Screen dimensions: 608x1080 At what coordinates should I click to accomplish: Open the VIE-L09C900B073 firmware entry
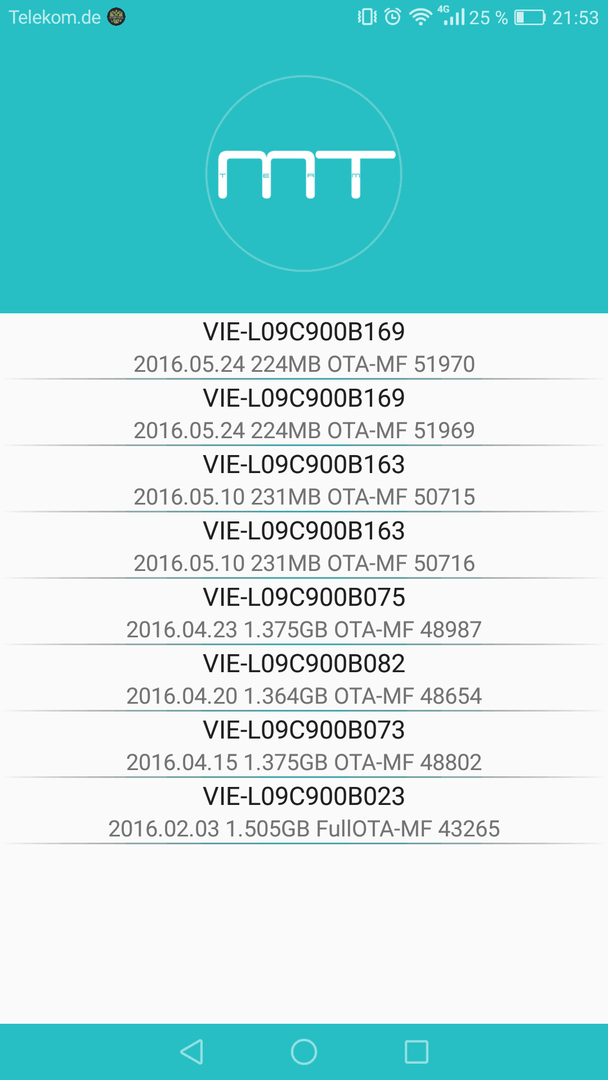point(304,745)
